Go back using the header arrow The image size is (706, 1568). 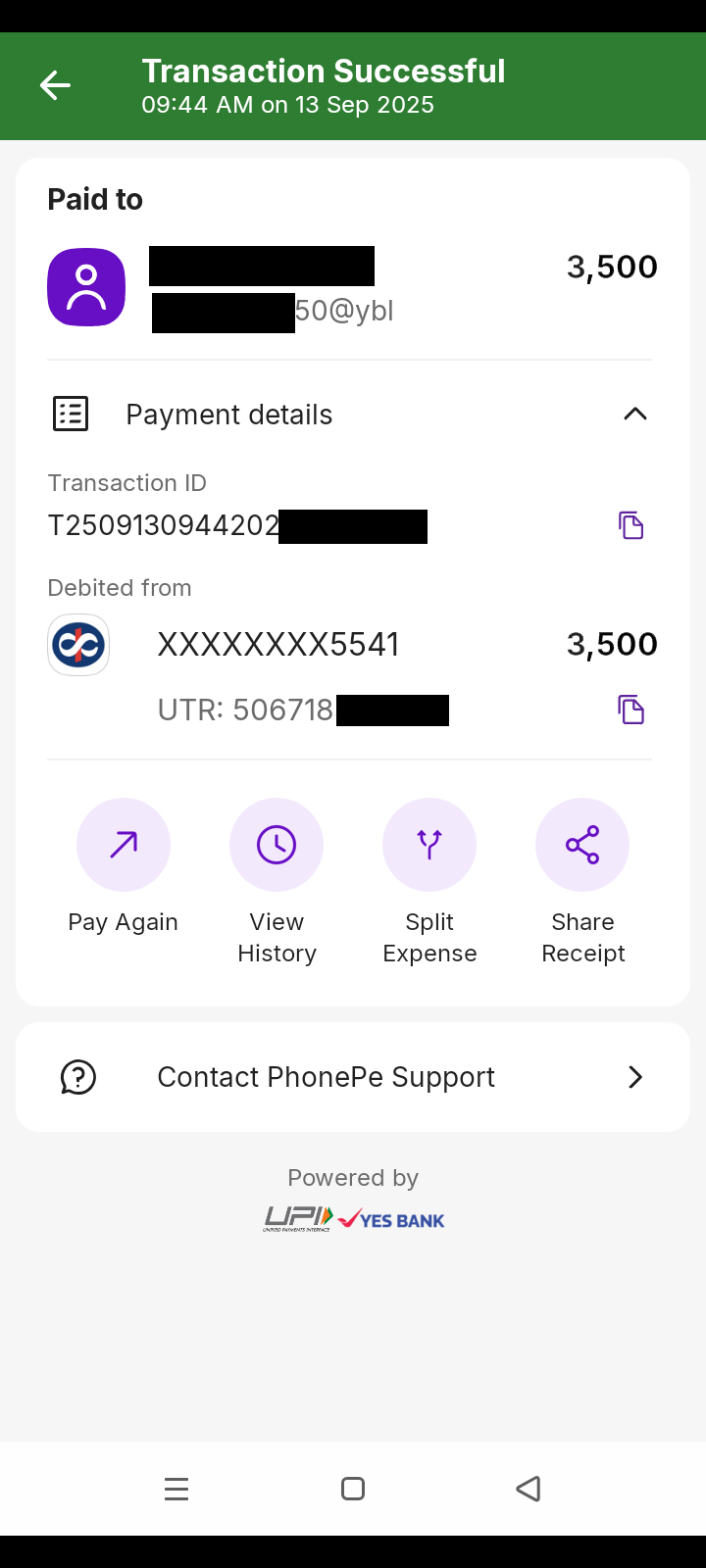point(55,86)
